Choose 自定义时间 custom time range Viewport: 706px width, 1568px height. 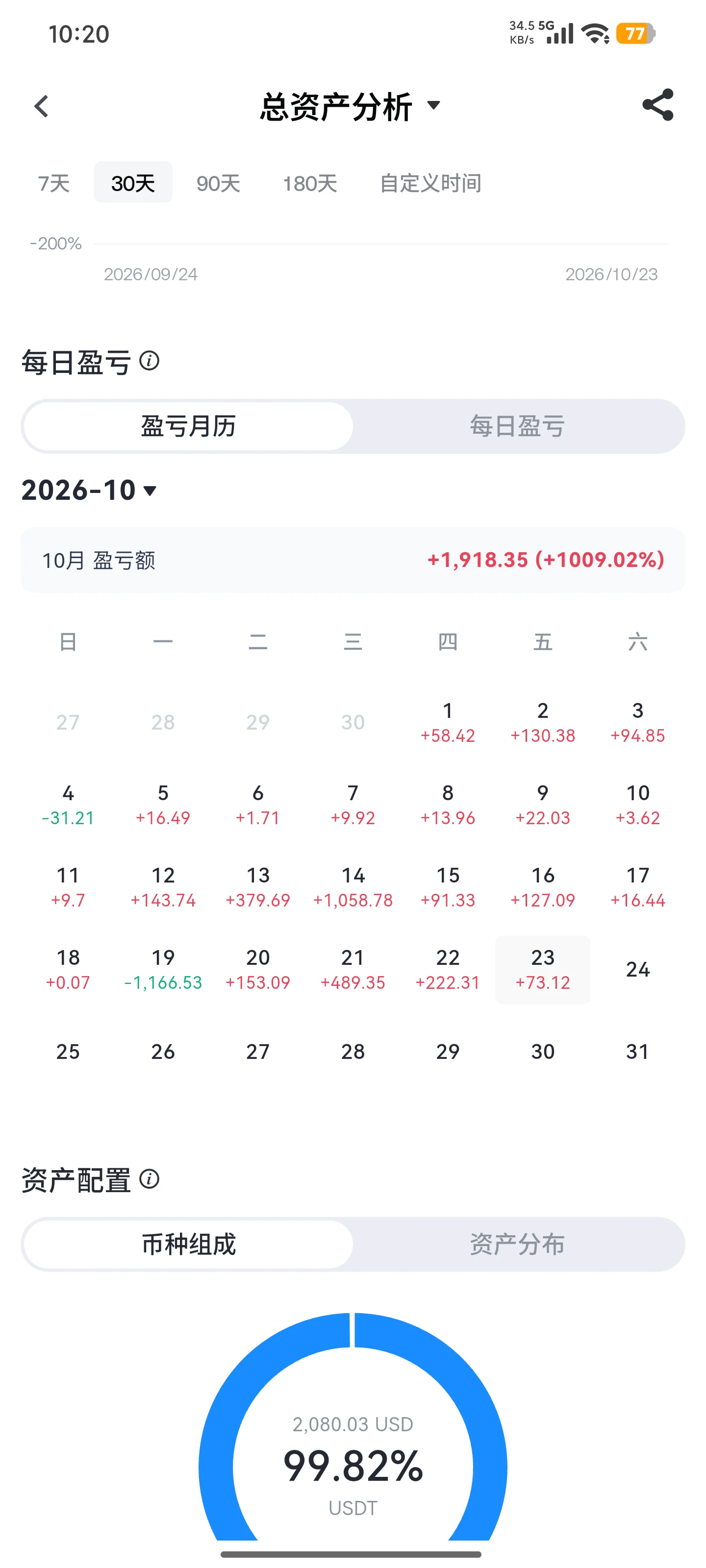click(430, 183)
